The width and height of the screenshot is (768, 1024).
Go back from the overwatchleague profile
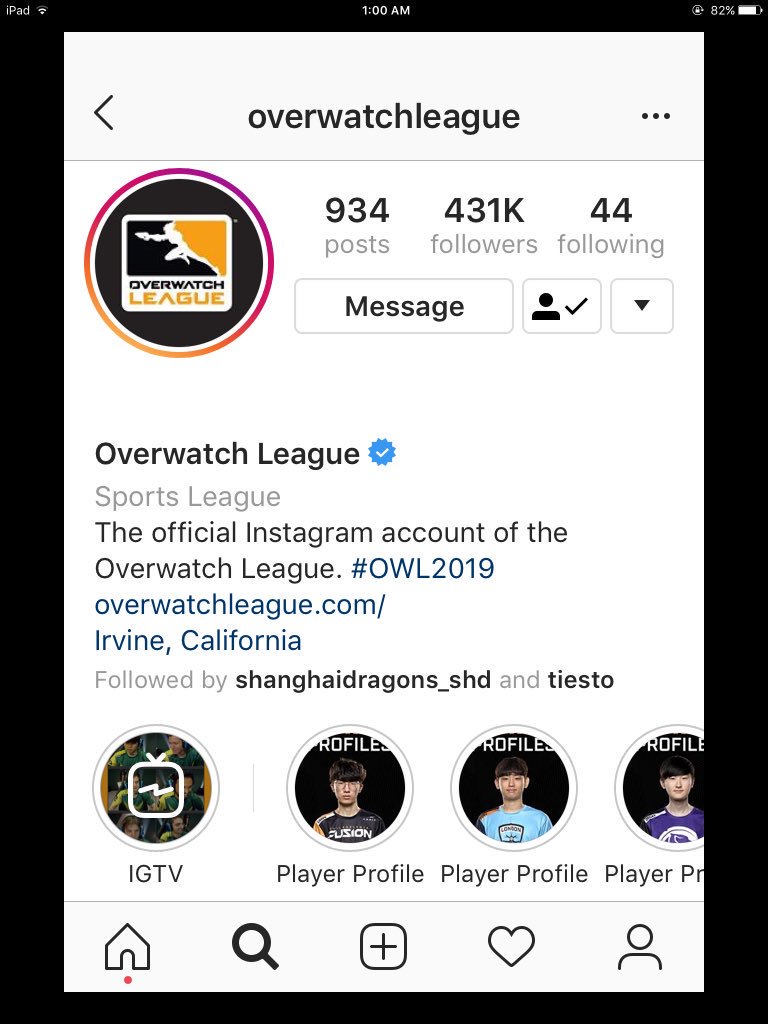pos(104,114)
